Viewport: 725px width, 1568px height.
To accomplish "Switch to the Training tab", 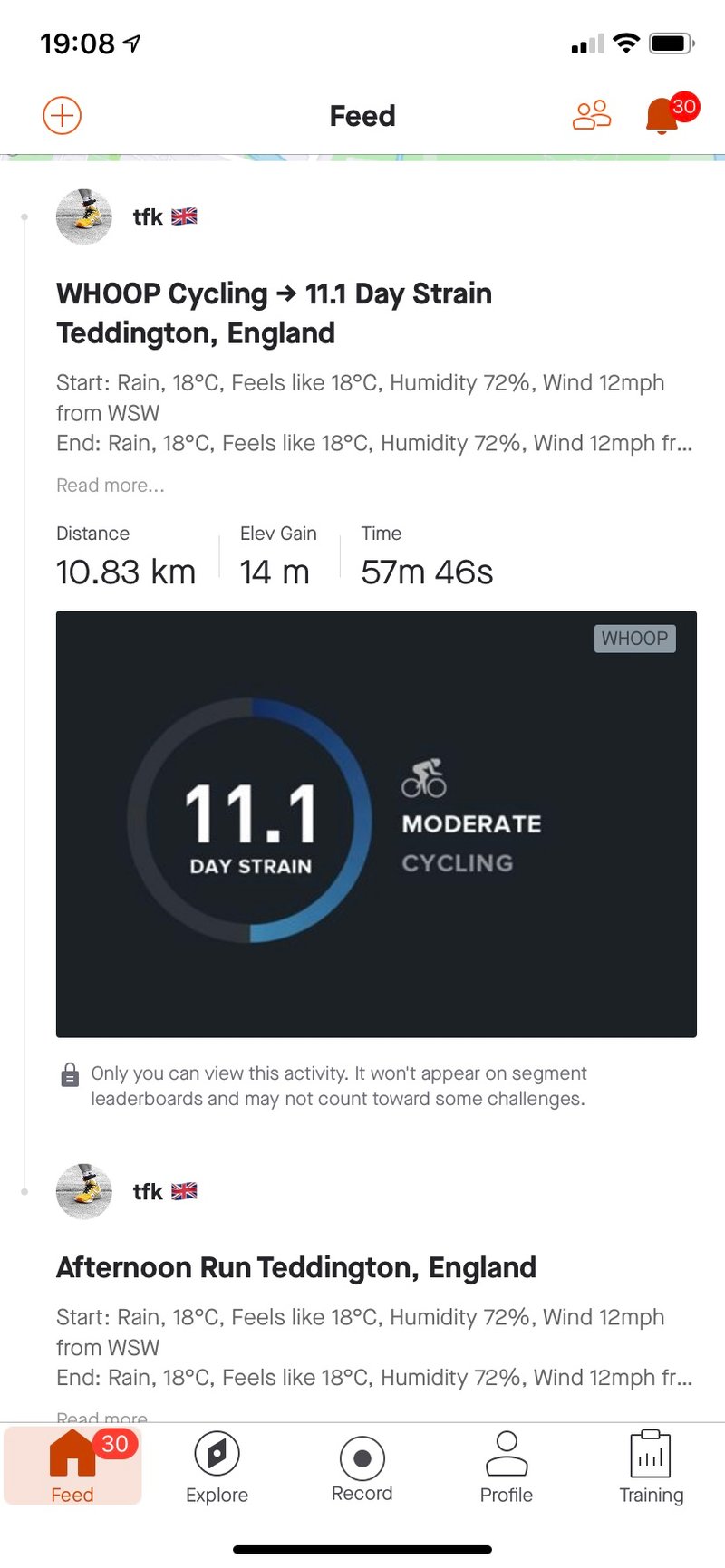I will tap(651, 1467).
